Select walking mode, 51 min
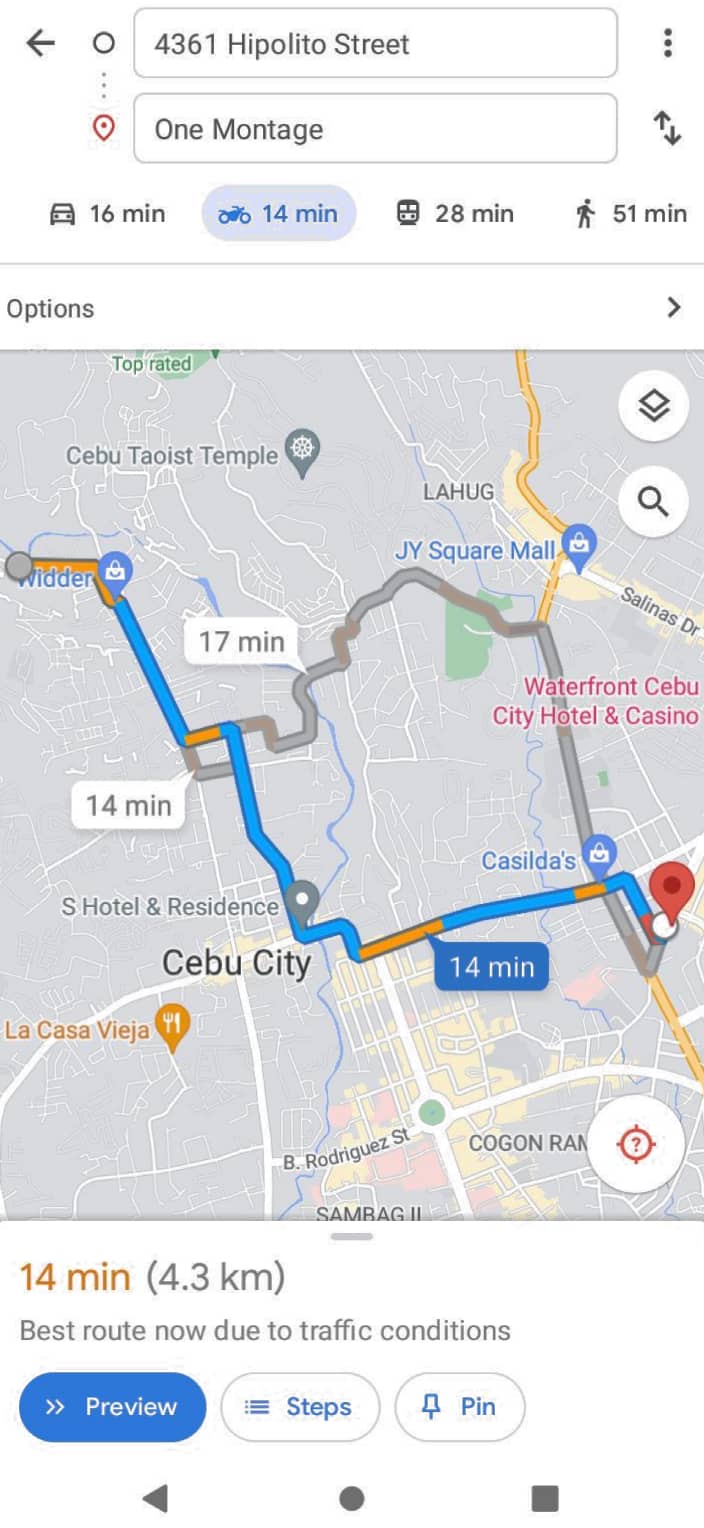Image resolution: width=704 pixels, height=1528 pixels. [631, 213]
